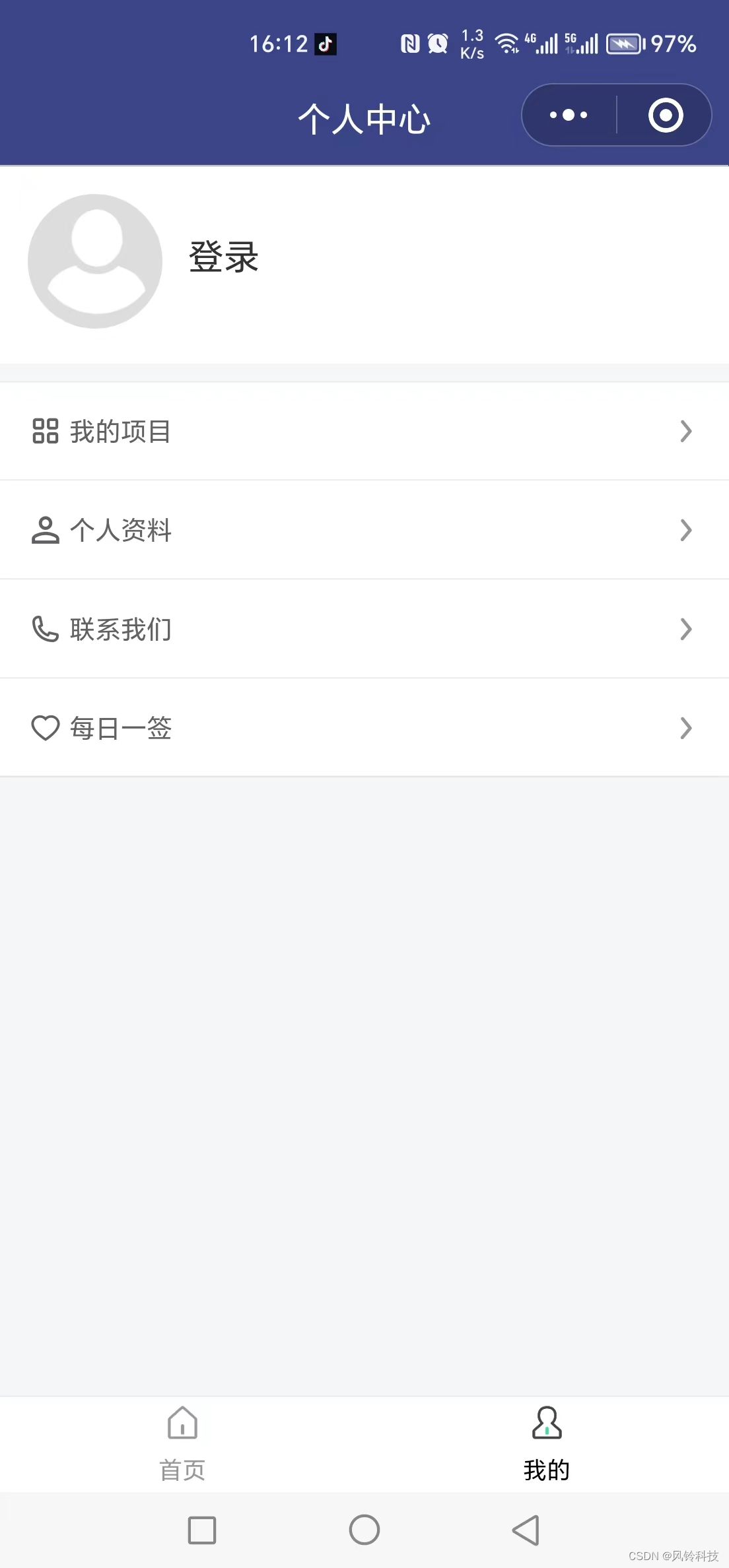Image resolution: width=729 pixels, height=1568 pixels.
Task: Tap 登录 to log in
Action: 223,257
